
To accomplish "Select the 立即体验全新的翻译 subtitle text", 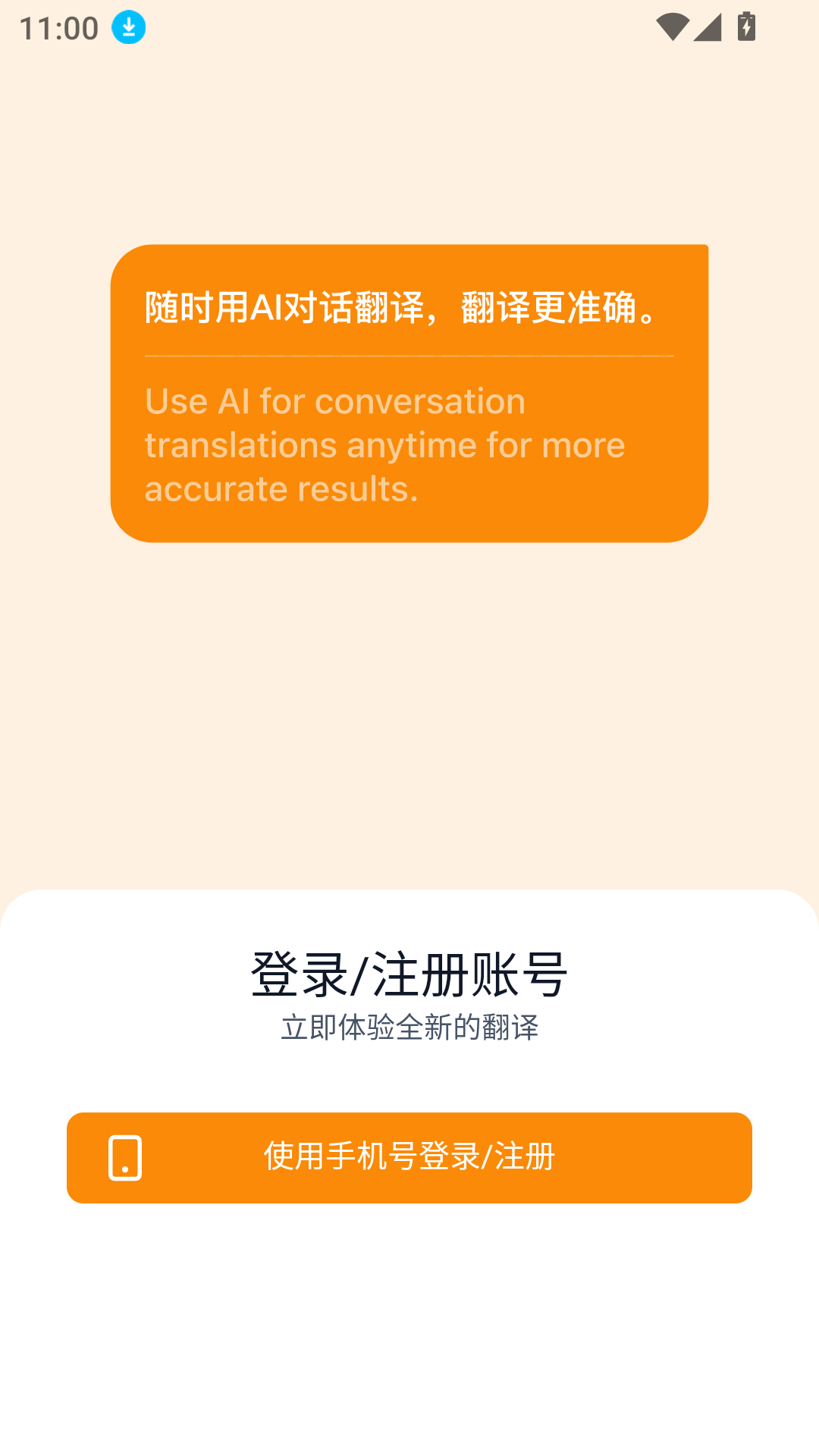I will tap(409, 1030).
